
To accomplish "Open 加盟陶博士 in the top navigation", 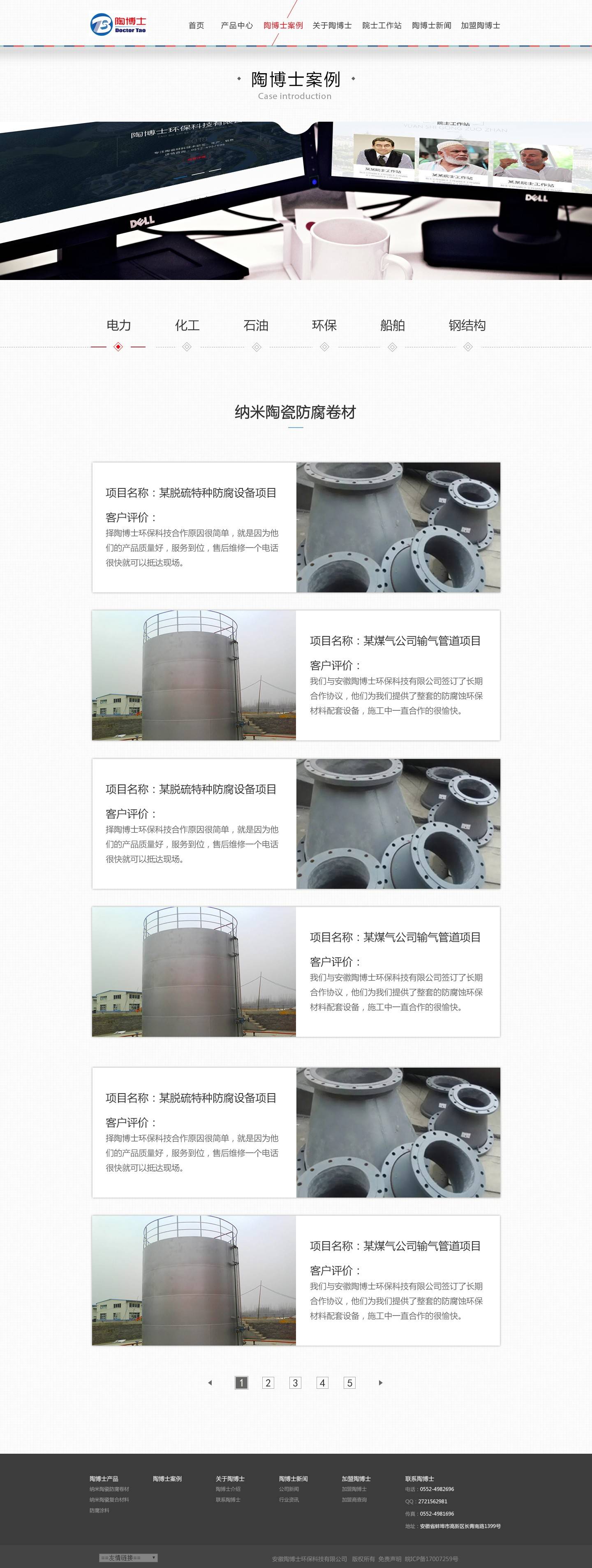I will [480, 25].
